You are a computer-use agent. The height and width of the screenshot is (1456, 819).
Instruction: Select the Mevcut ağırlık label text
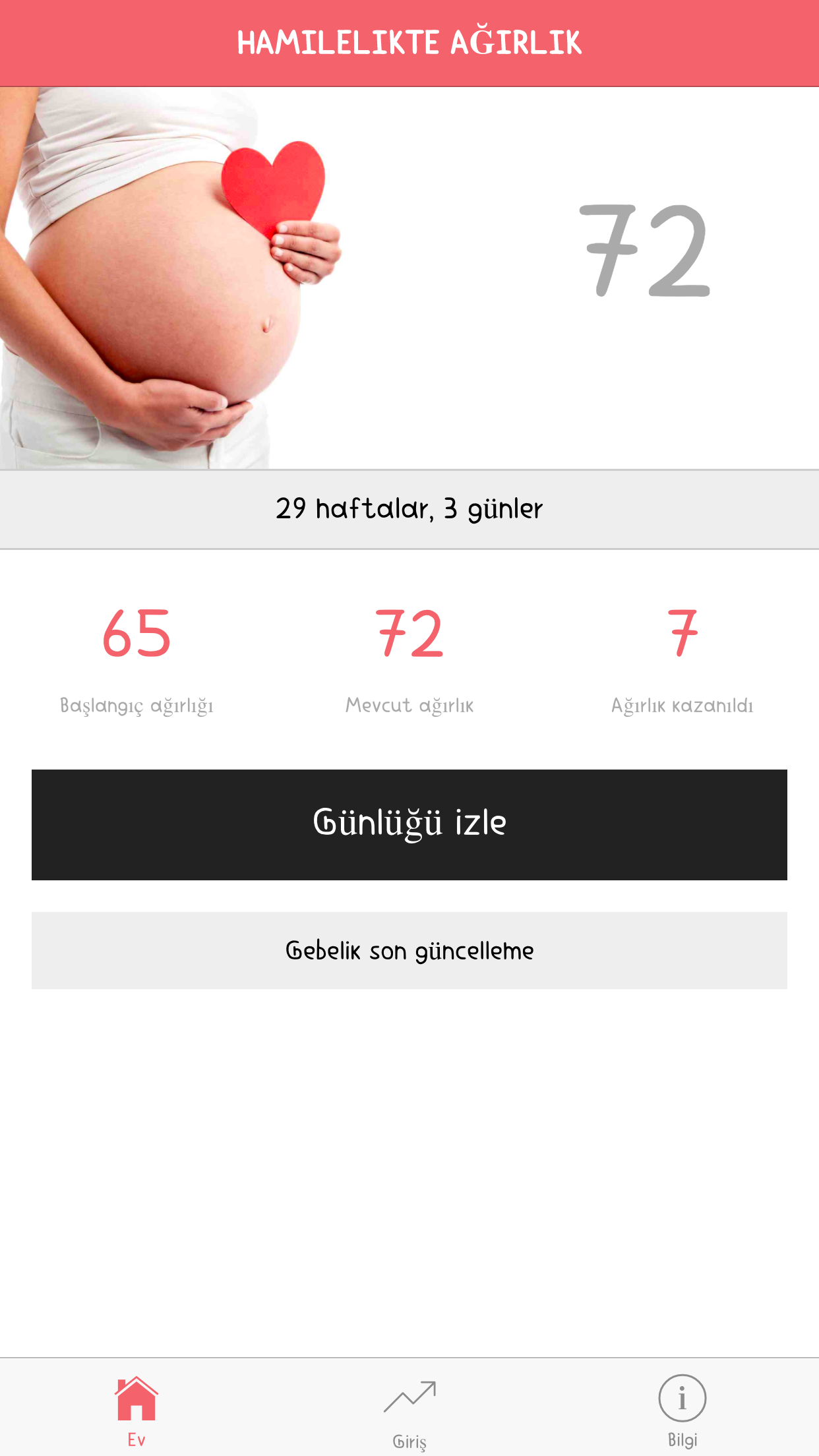[x=409, y=704]
